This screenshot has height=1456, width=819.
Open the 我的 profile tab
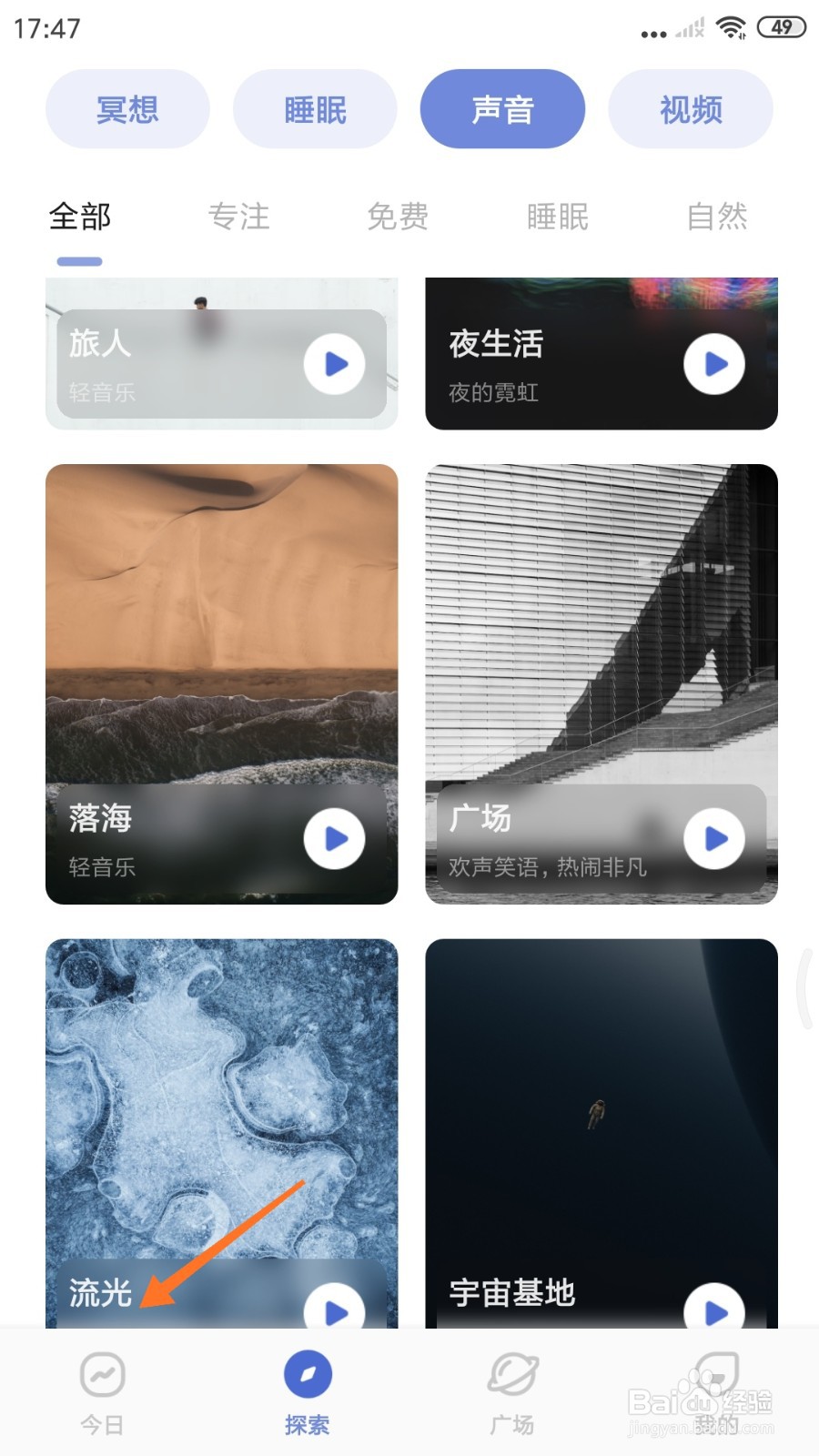(x=716, y=1392)
